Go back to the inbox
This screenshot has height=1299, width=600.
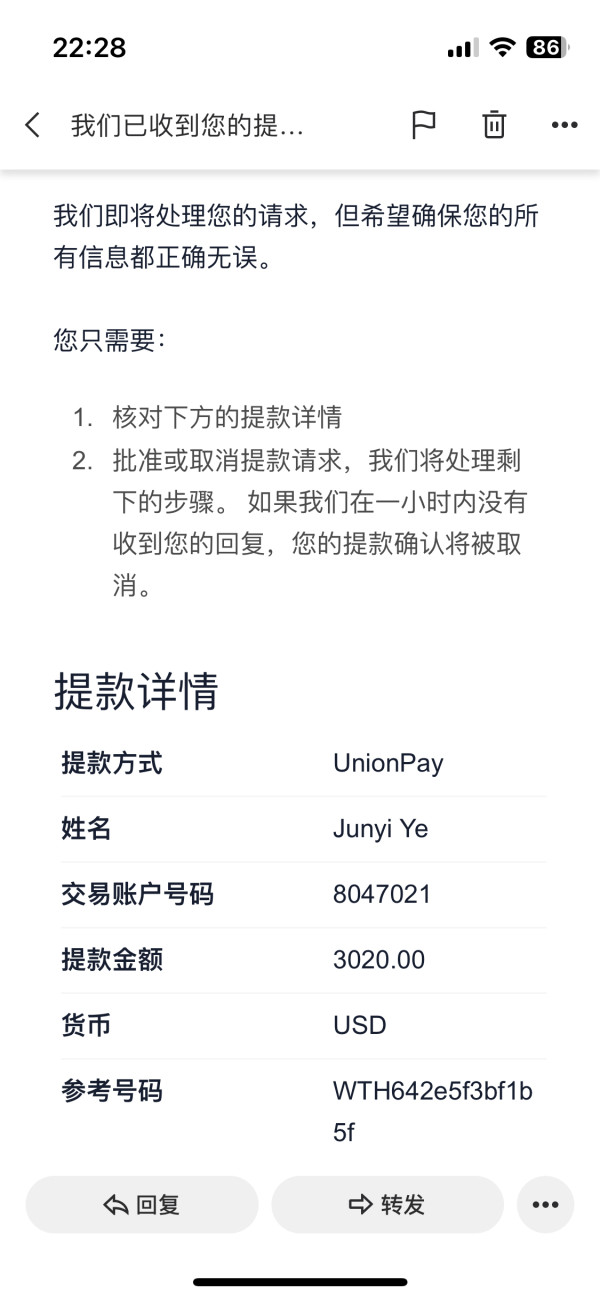click(33, 125)
